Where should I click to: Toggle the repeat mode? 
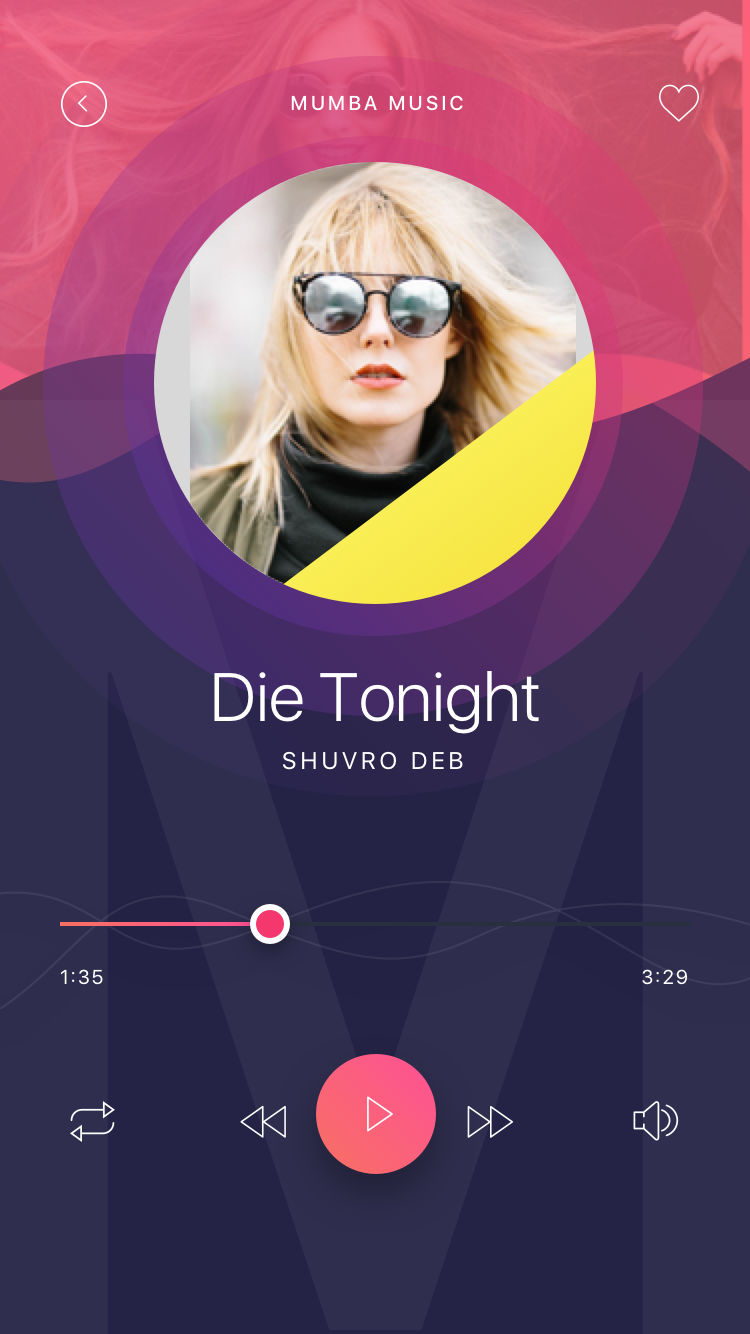point(93,1121)
